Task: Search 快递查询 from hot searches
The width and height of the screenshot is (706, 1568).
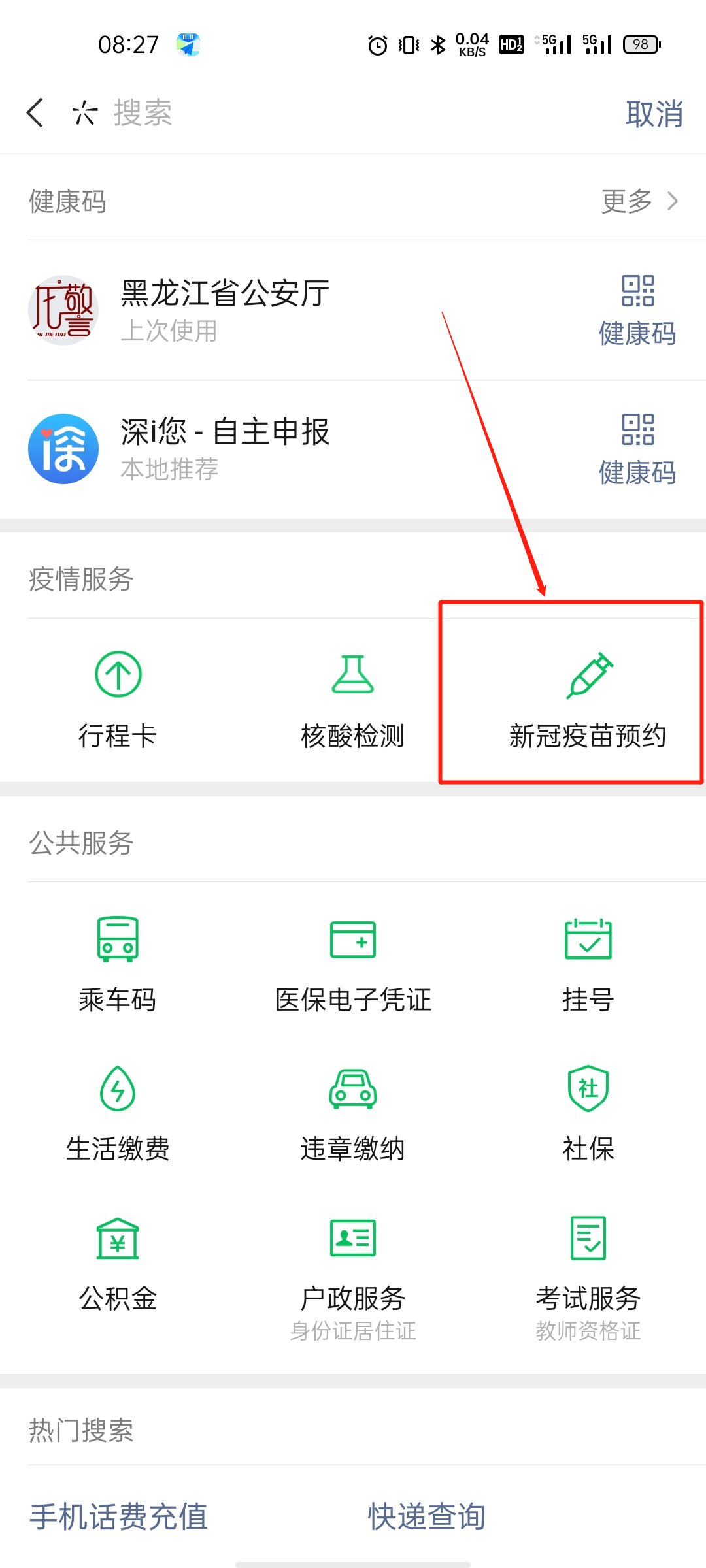Action: tap(426, 1516)
